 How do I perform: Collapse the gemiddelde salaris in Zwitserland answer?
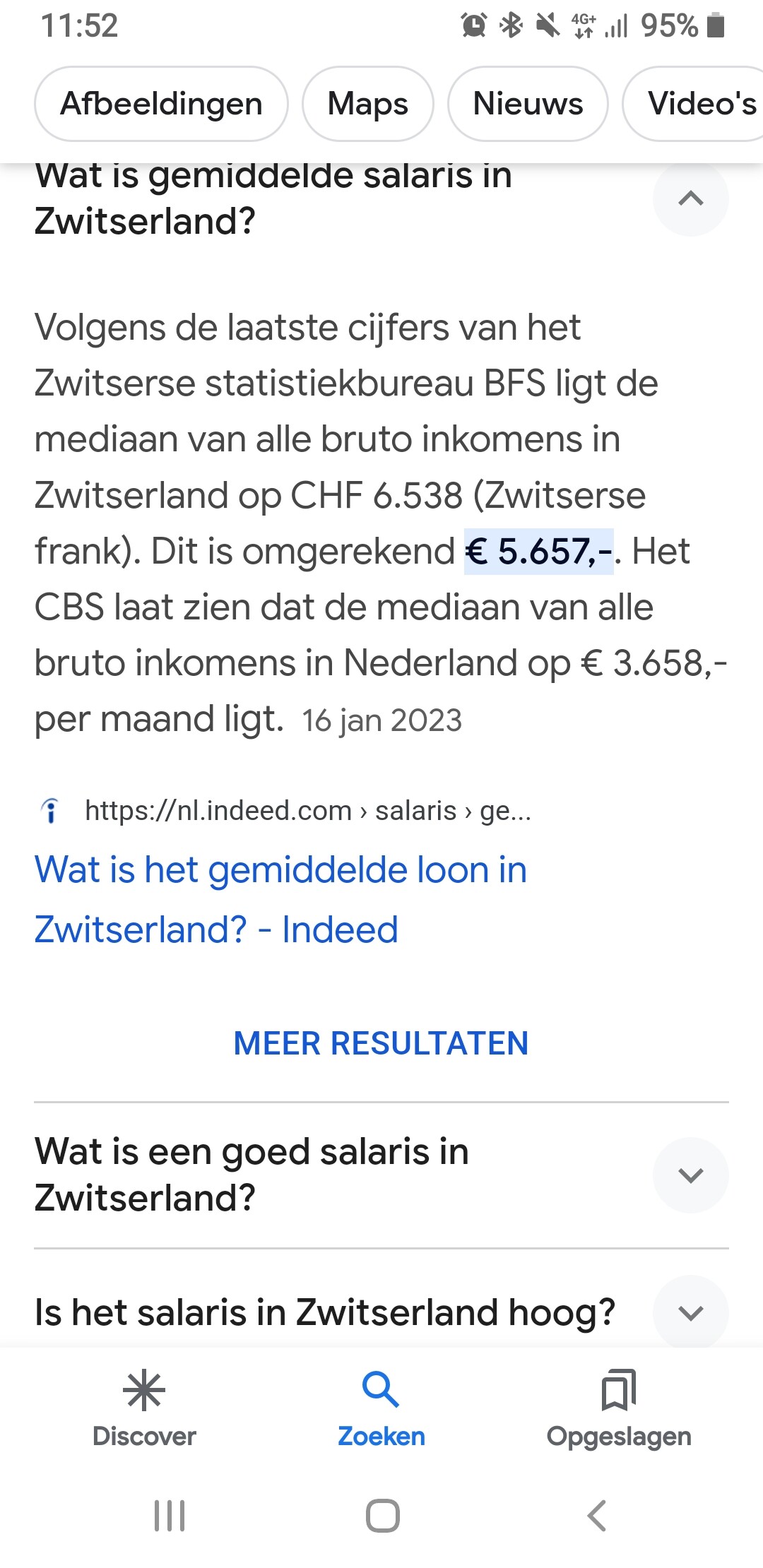pos(690,198)
